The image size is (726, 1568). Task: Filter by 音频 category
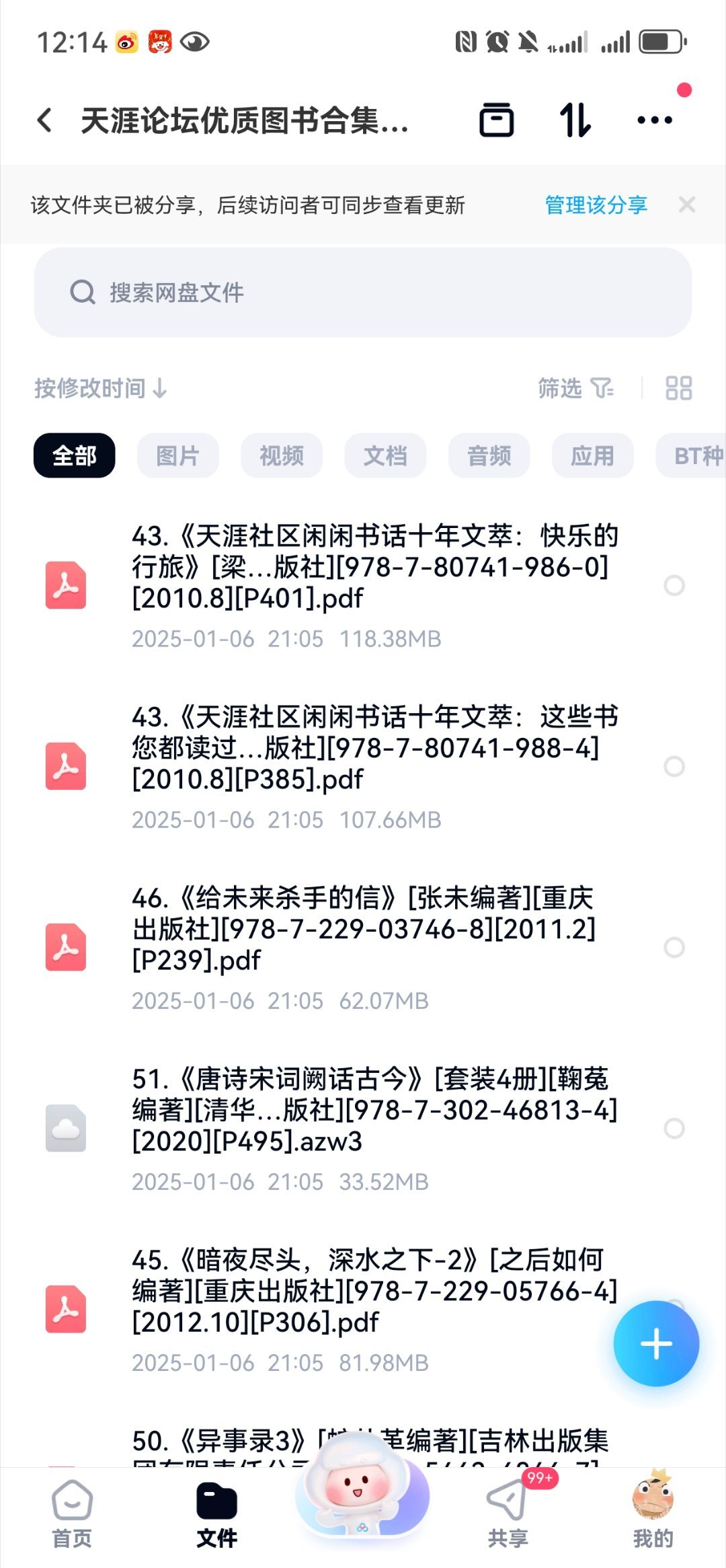pyautogui.click(x=489, y=456)
